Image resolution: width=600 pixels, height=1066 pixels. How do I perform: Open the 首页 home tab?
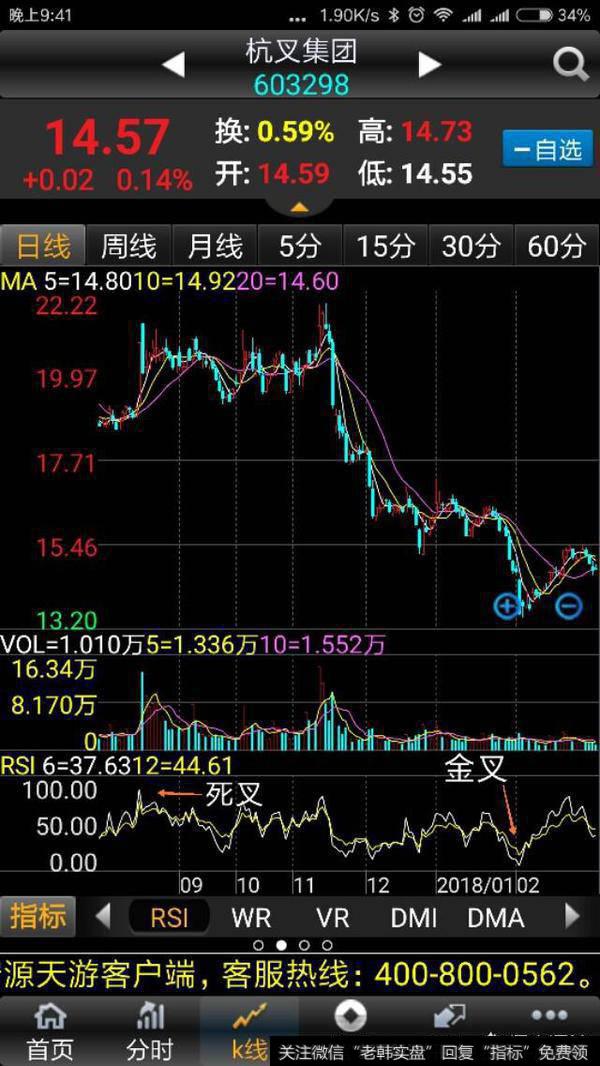(50, 1031)
